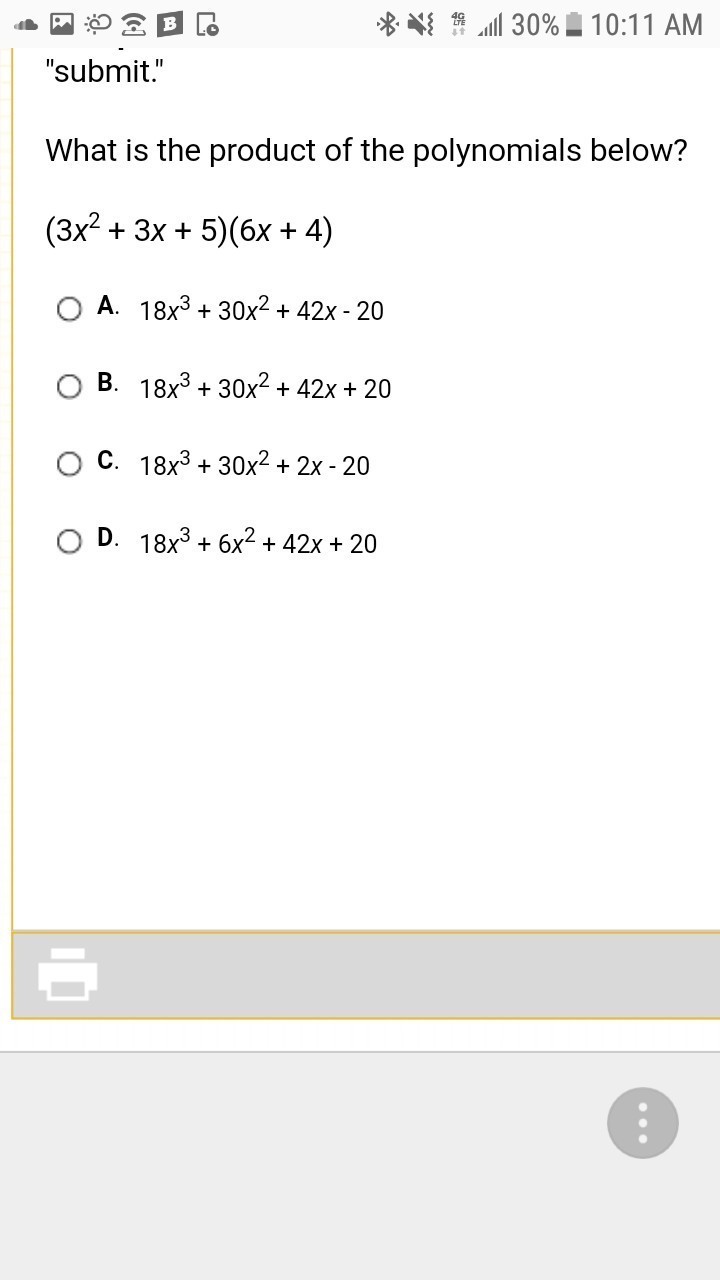Mark option D with 6x² term
This screenshot has height=1280, width=720.
(69, 541)
